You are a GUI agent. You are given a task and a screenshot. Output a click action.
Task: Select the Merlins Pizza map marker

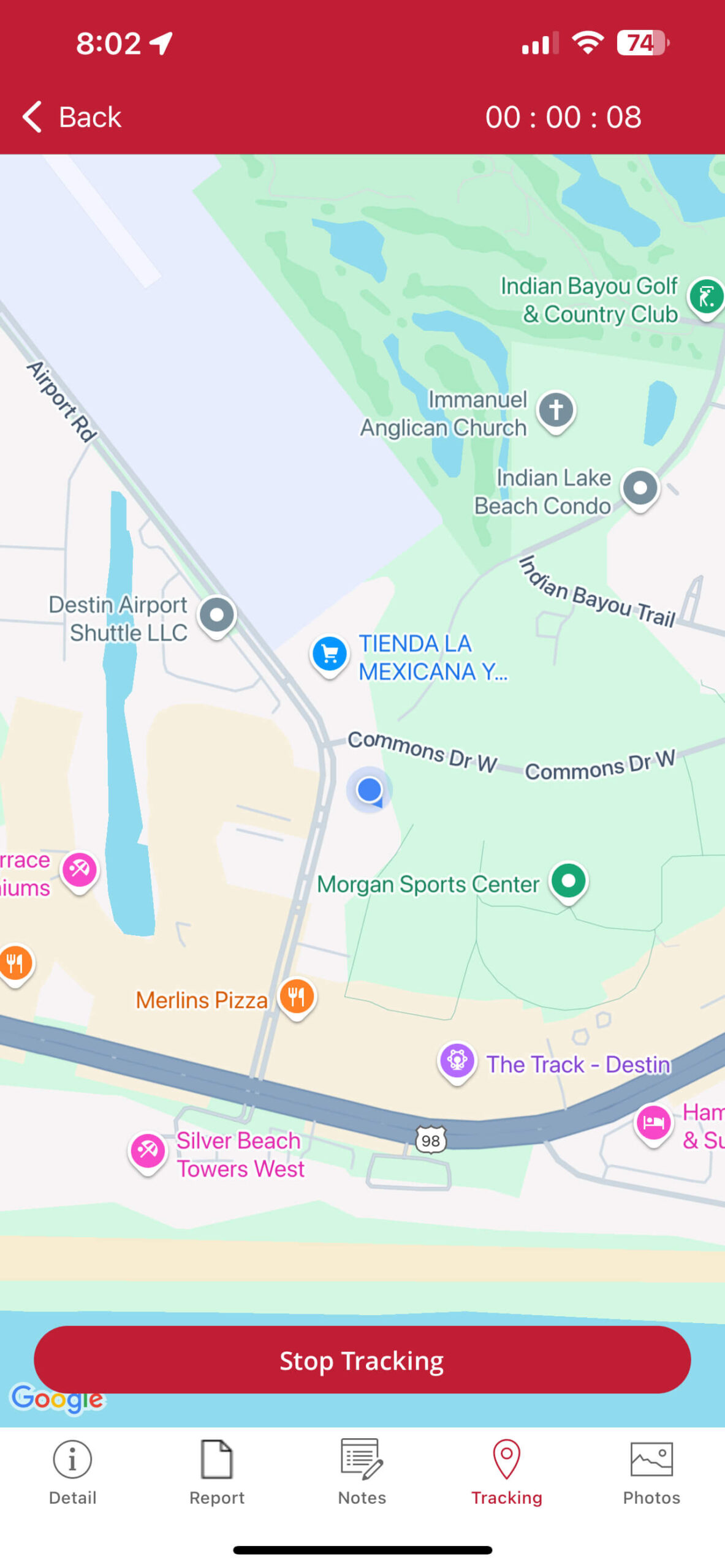[x=297, y=997]
